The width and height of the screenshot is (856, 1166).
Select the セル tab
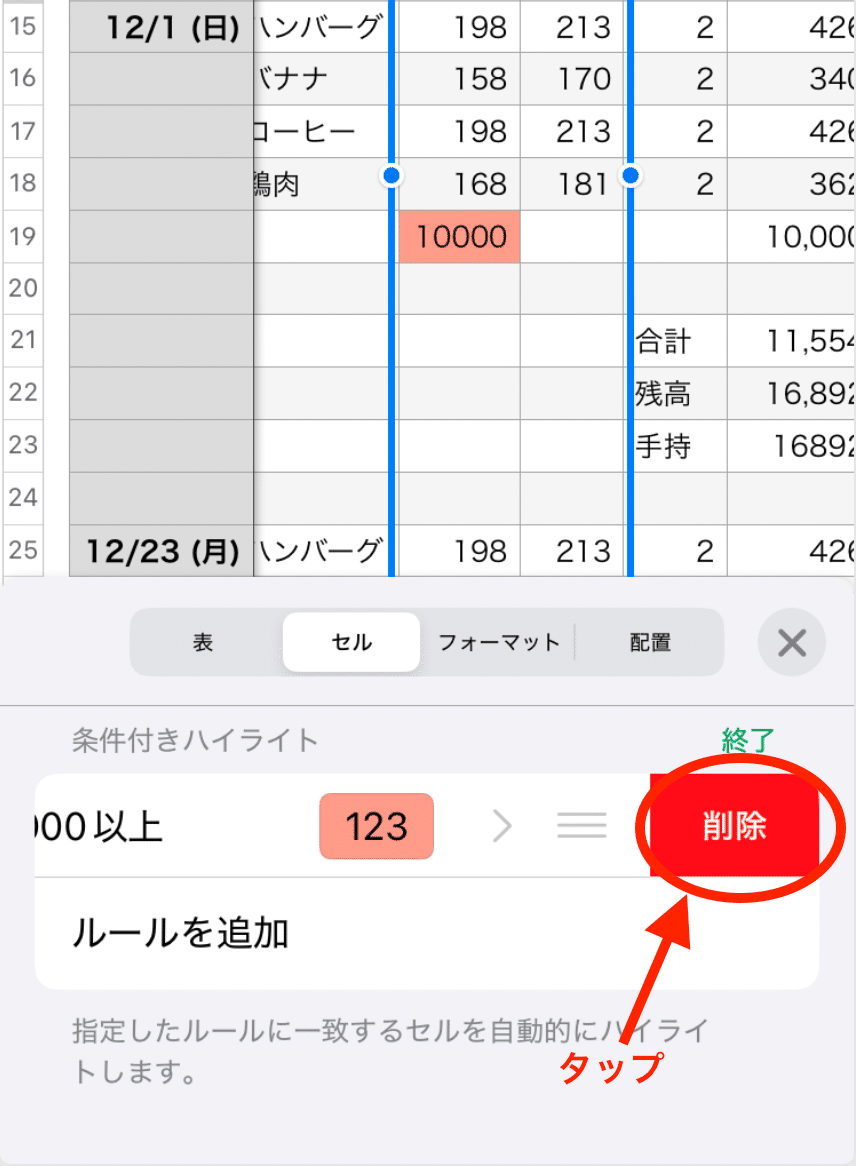pos(351,642)
